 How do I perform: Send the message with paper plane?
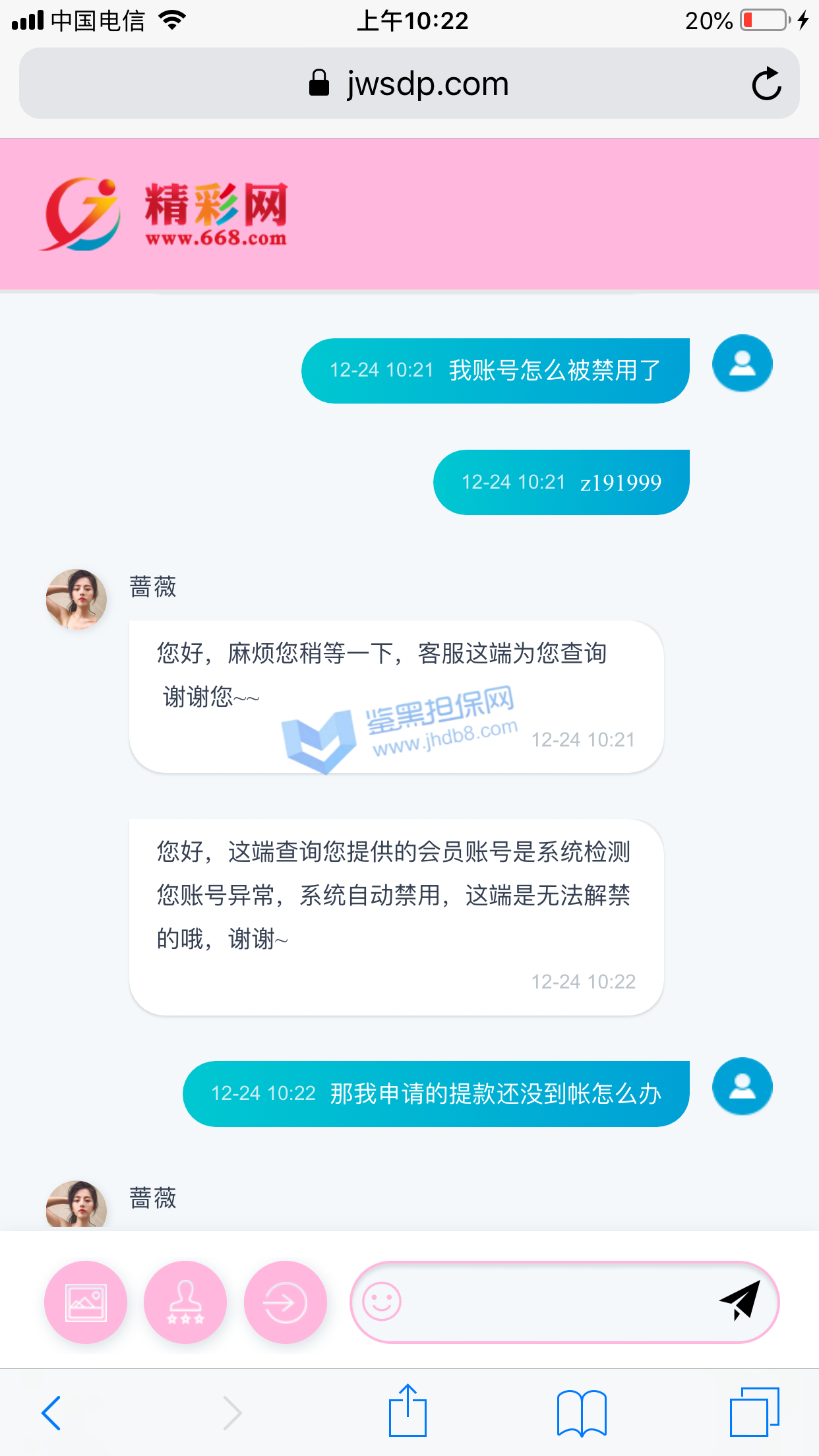741,1301
